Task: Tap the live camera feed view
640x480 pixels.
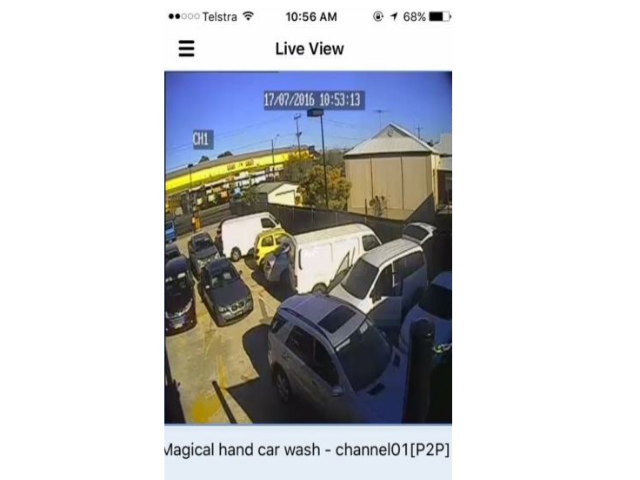Action: (308, 247)
